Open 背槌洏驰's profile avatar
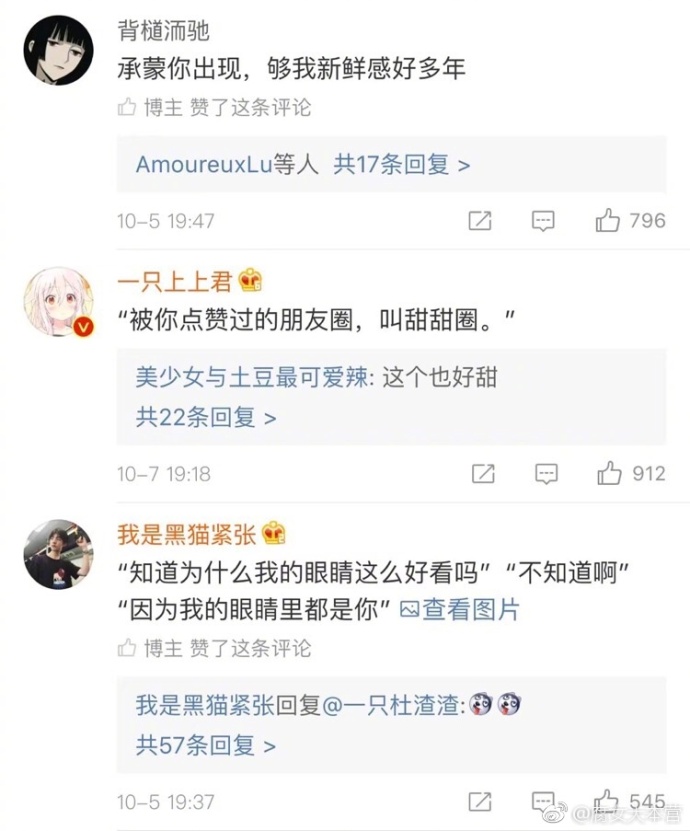The image size is (690, 831). coord(58,50)
